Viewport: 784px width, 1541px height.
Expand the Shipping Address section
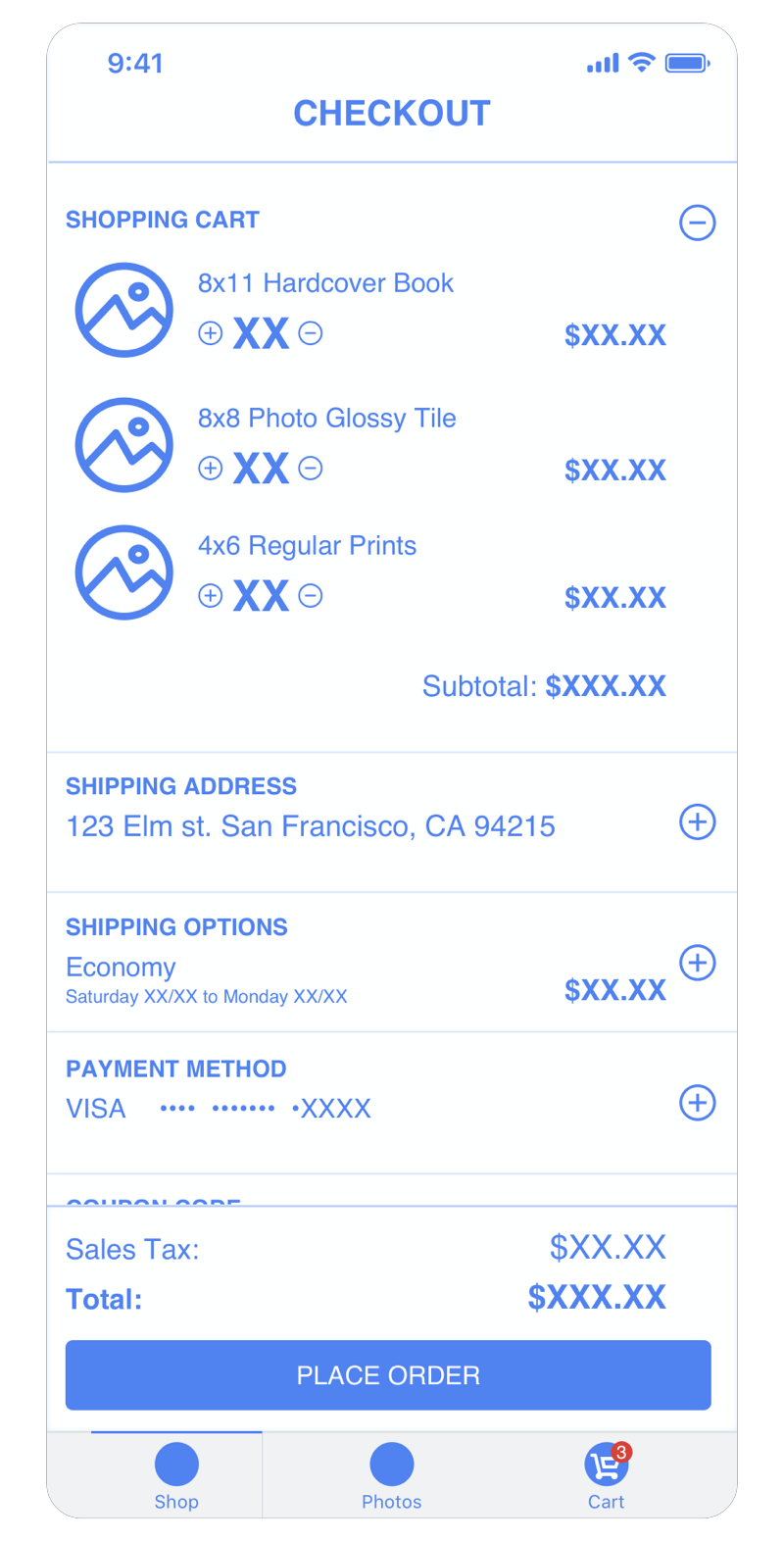pyautogui.click(x=697, y=822)
